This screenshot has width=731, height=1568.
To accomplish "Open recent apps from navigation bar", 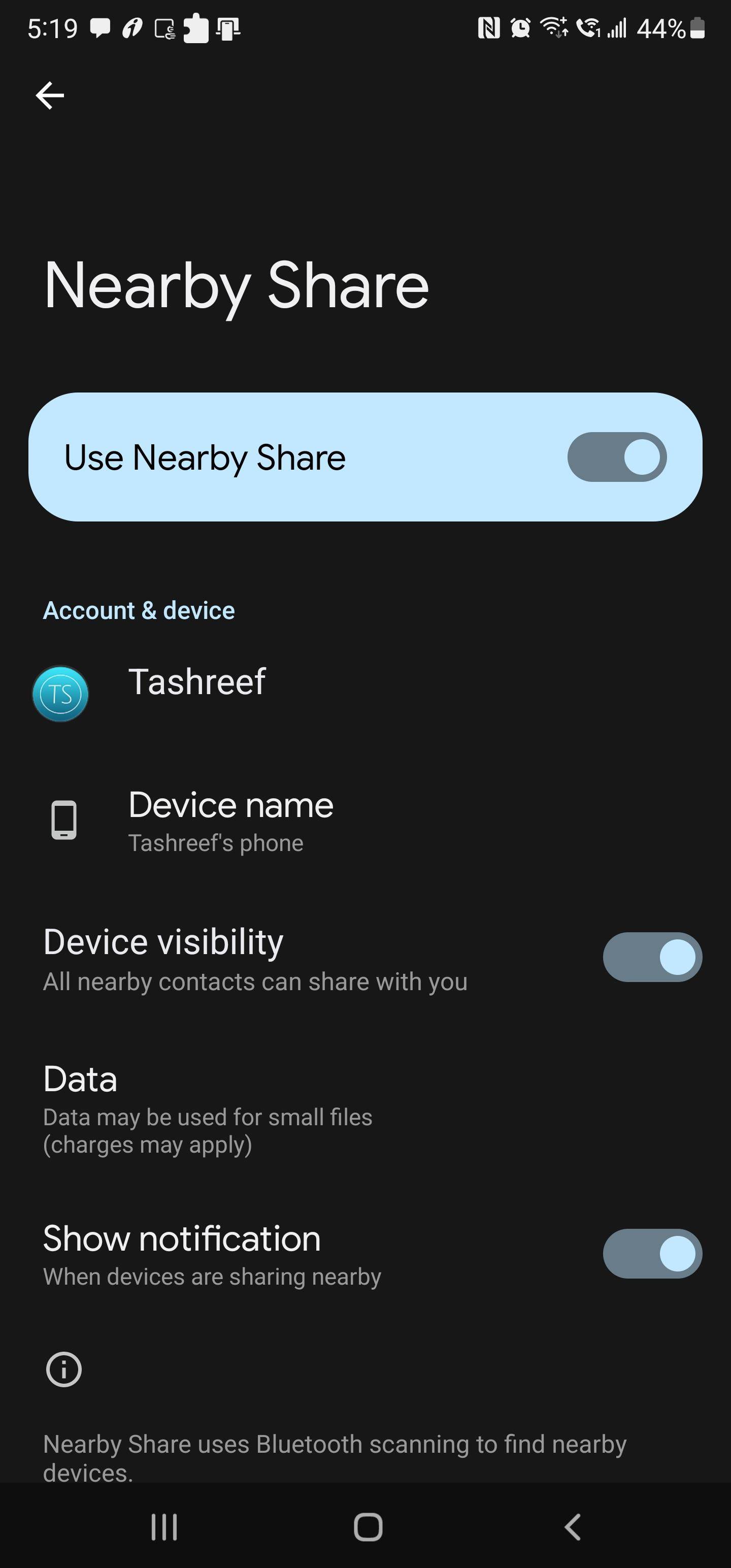I will 164,1526.
